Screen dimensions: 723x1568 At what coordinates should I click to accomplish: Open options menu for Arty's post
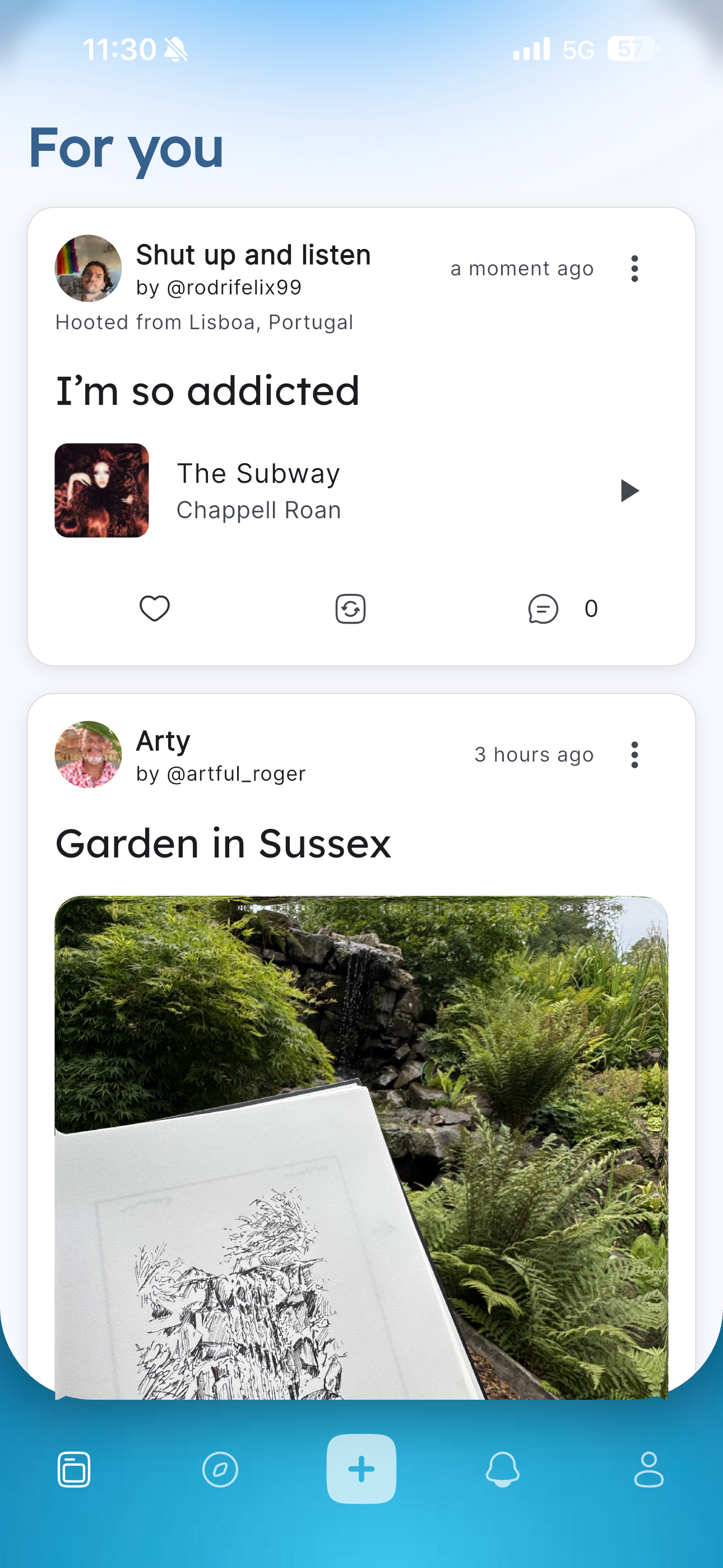coord(634,755)
